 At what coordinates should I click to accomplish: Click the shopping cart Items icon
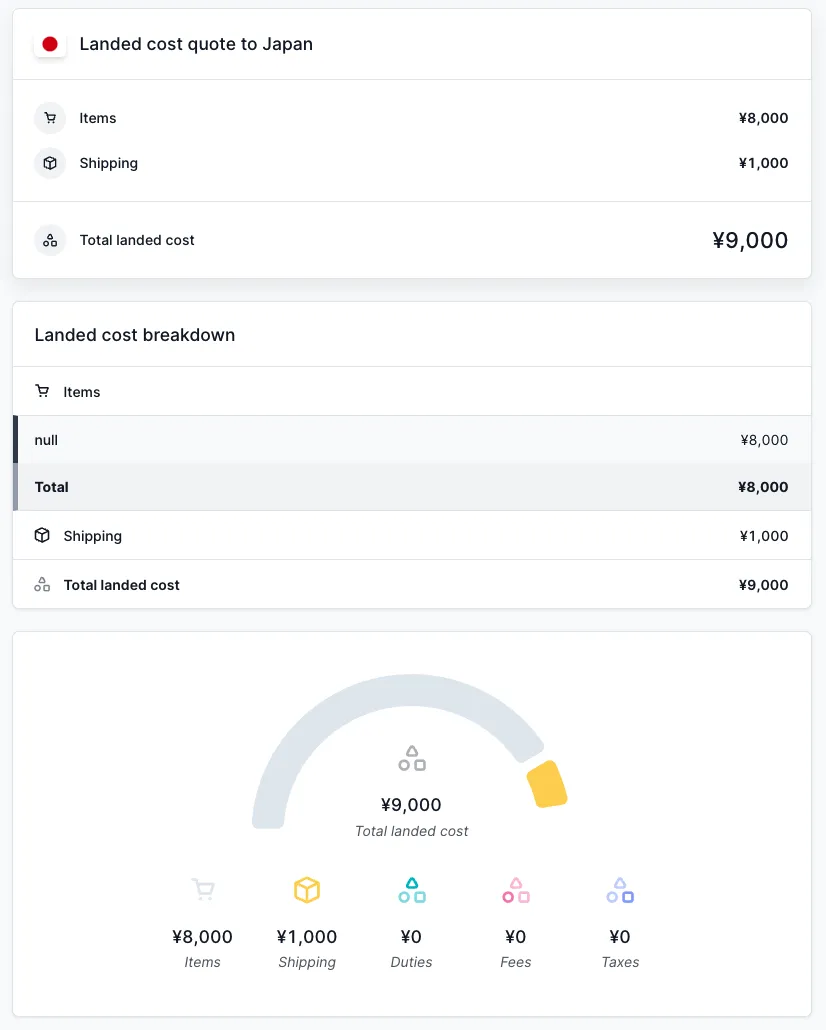(50, 117)
